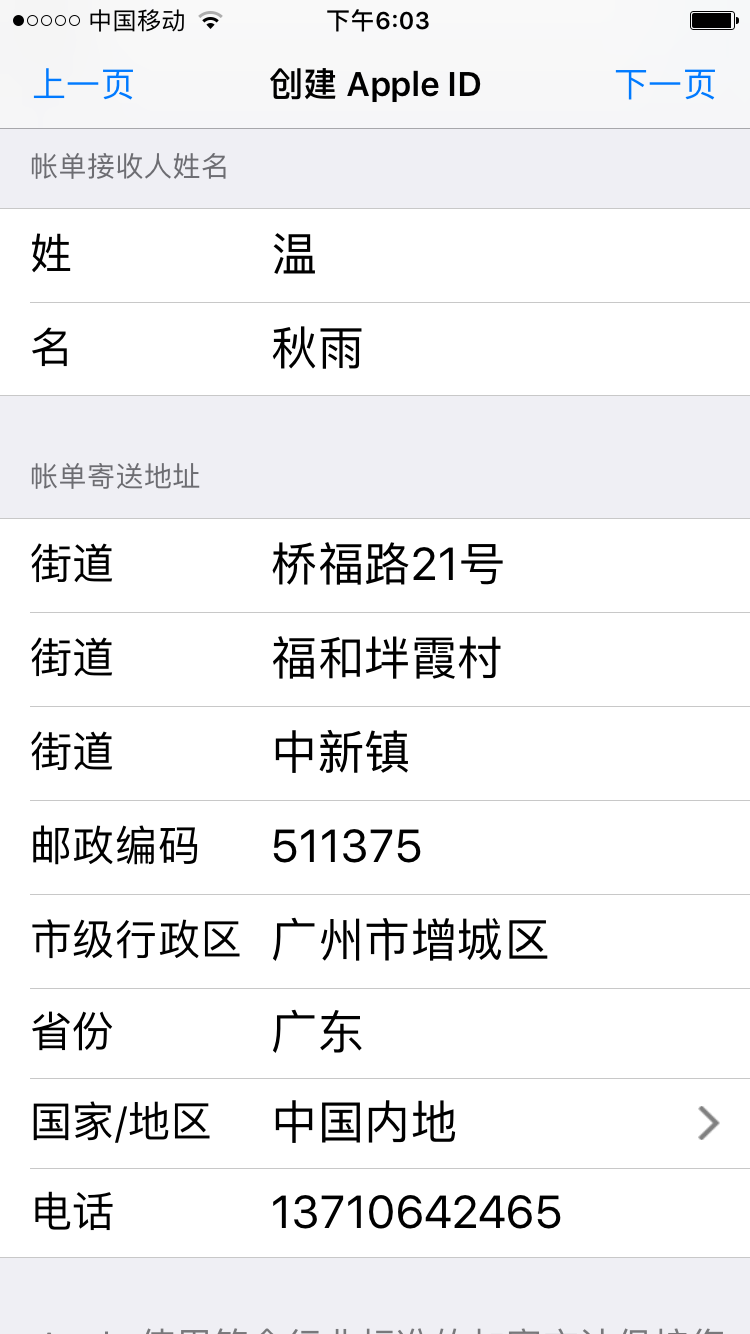This screenshot has width=750, height=1334.
Task: Select street field showing 福和坪霞村
Action: point(480,660)
